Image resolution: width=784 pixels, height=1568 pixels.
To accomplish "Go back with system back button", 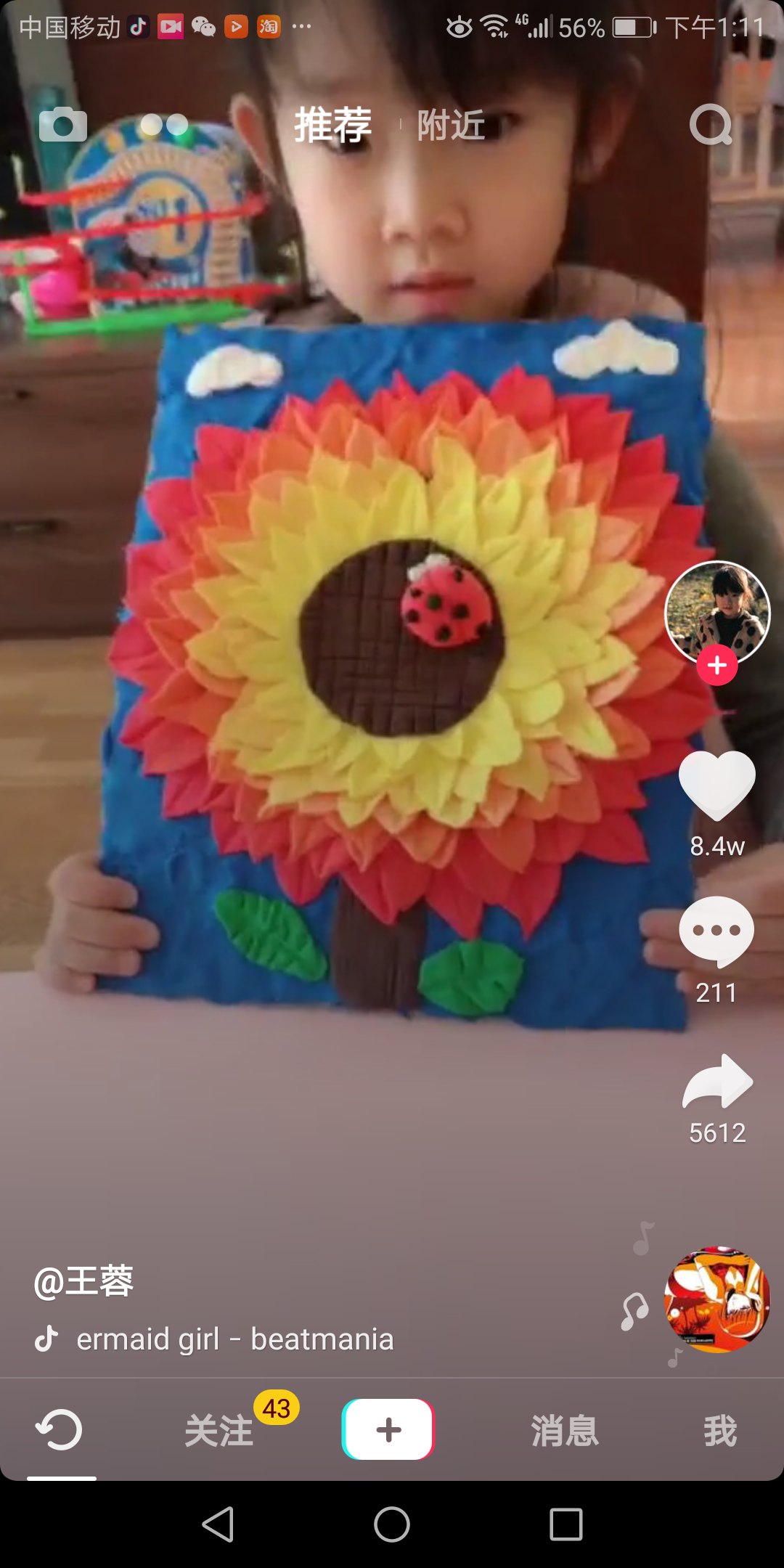I will click(x=218, y=1524).
